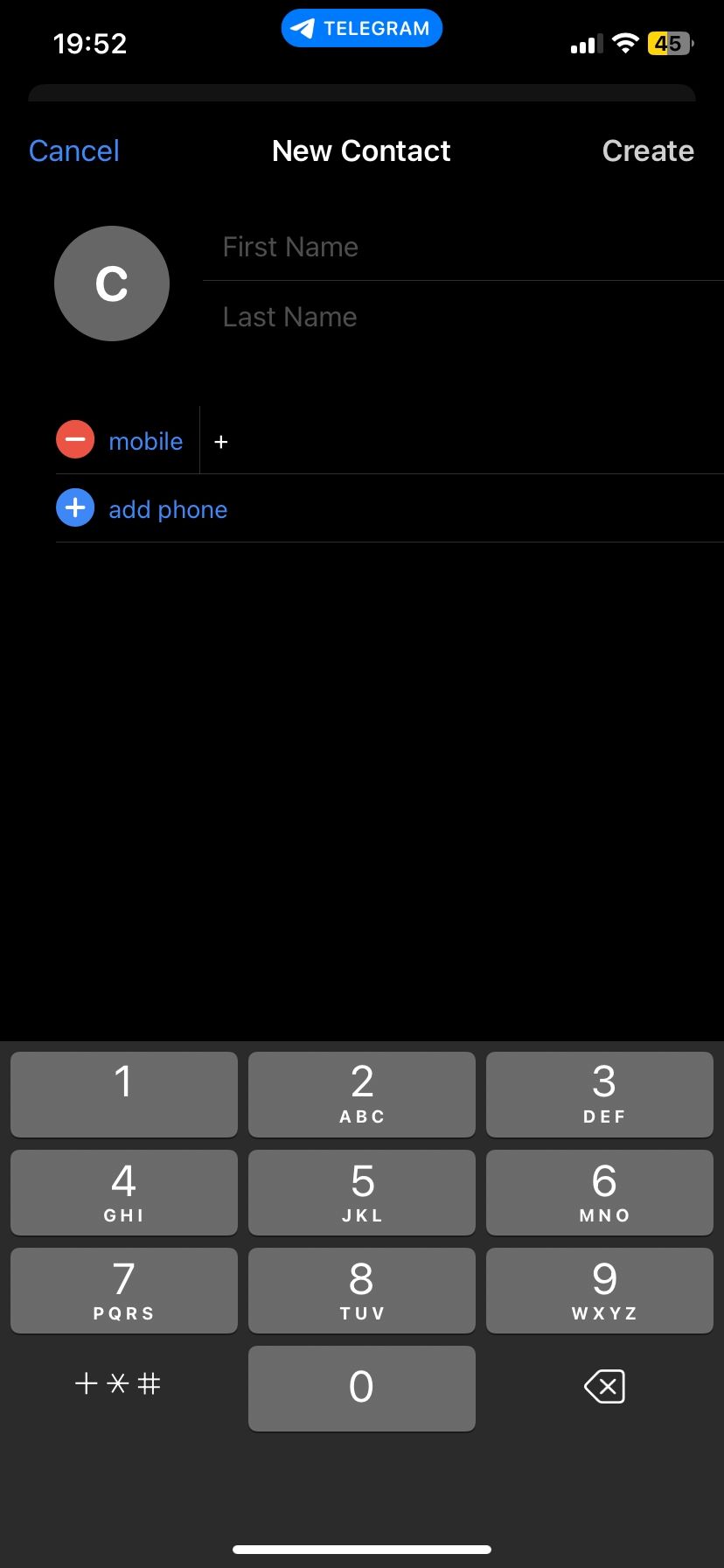The height and width of the screenshot is (1568, 724).
Task: Tap the 19:52 clock in the status bar
Action: coord(90,43)
